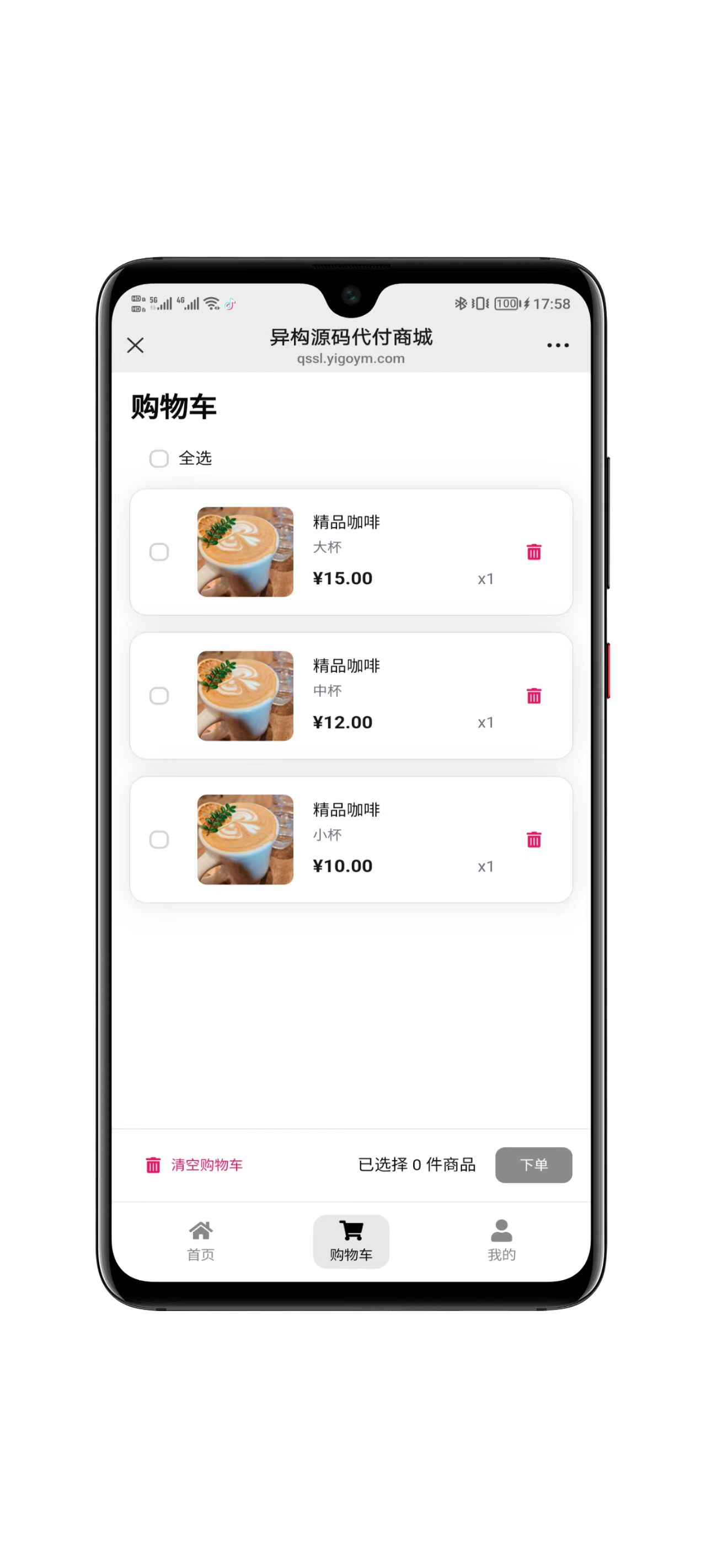Switch to the 首页 home tab

200,1241
